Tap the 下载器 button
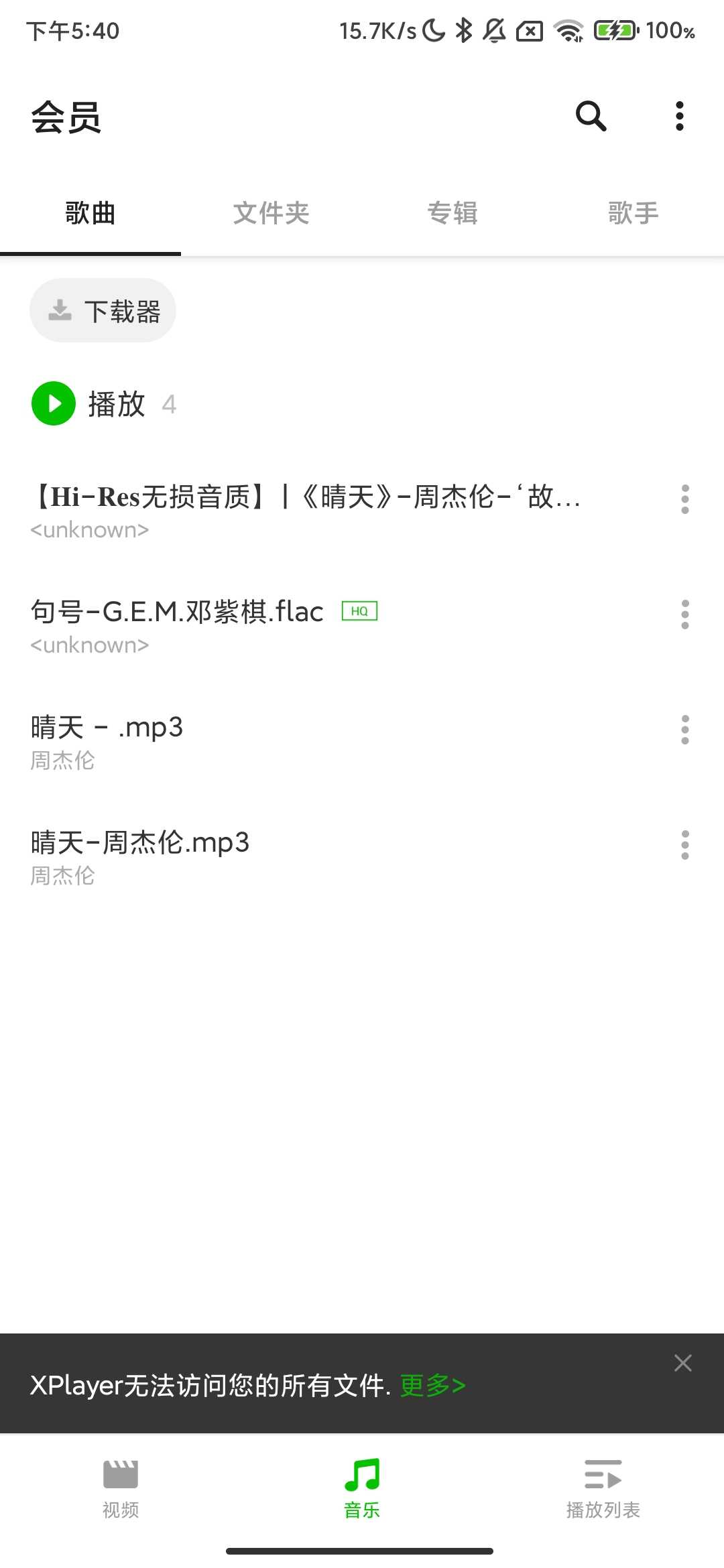This screenshot has height=1568, width=724. 102,310
